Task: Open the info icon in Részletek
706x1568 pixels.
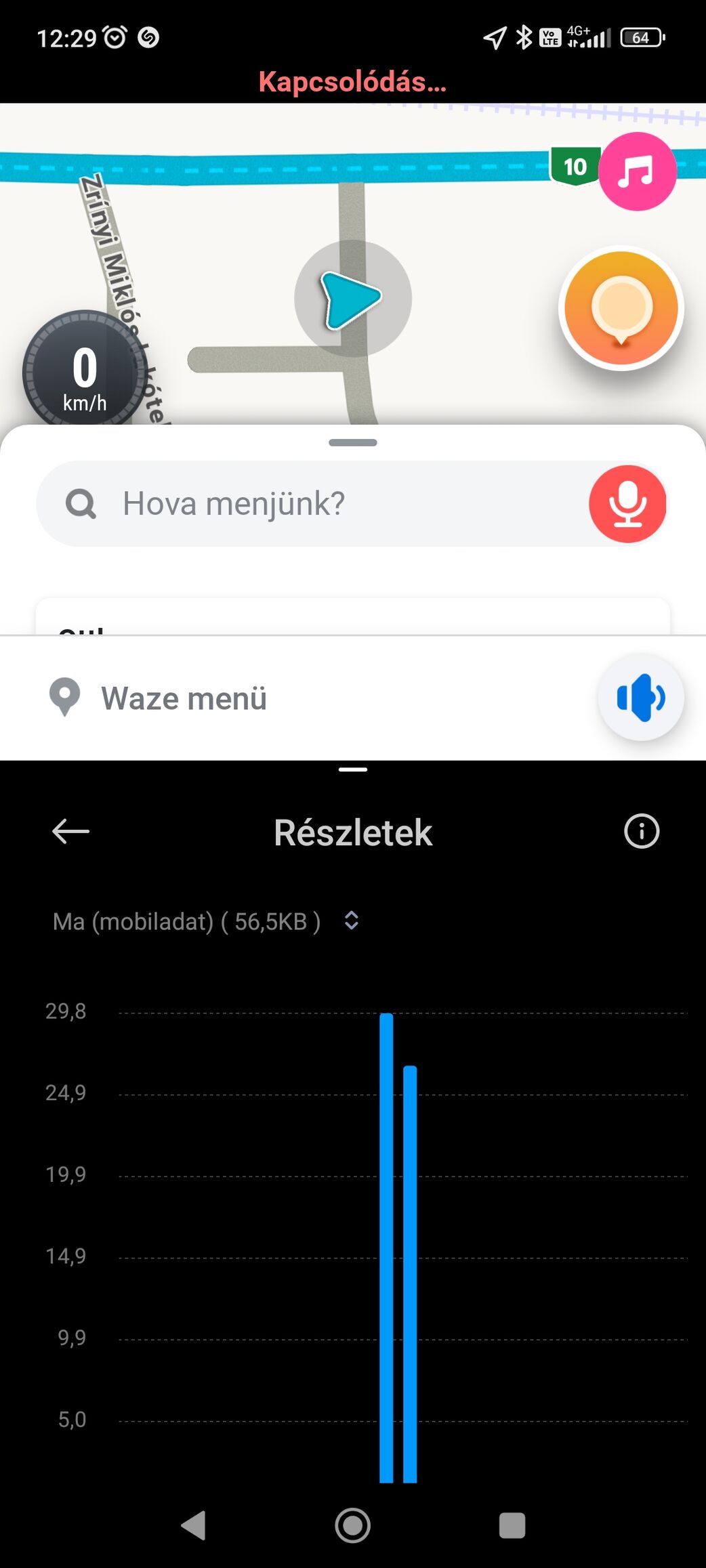Action: point(641,831)
